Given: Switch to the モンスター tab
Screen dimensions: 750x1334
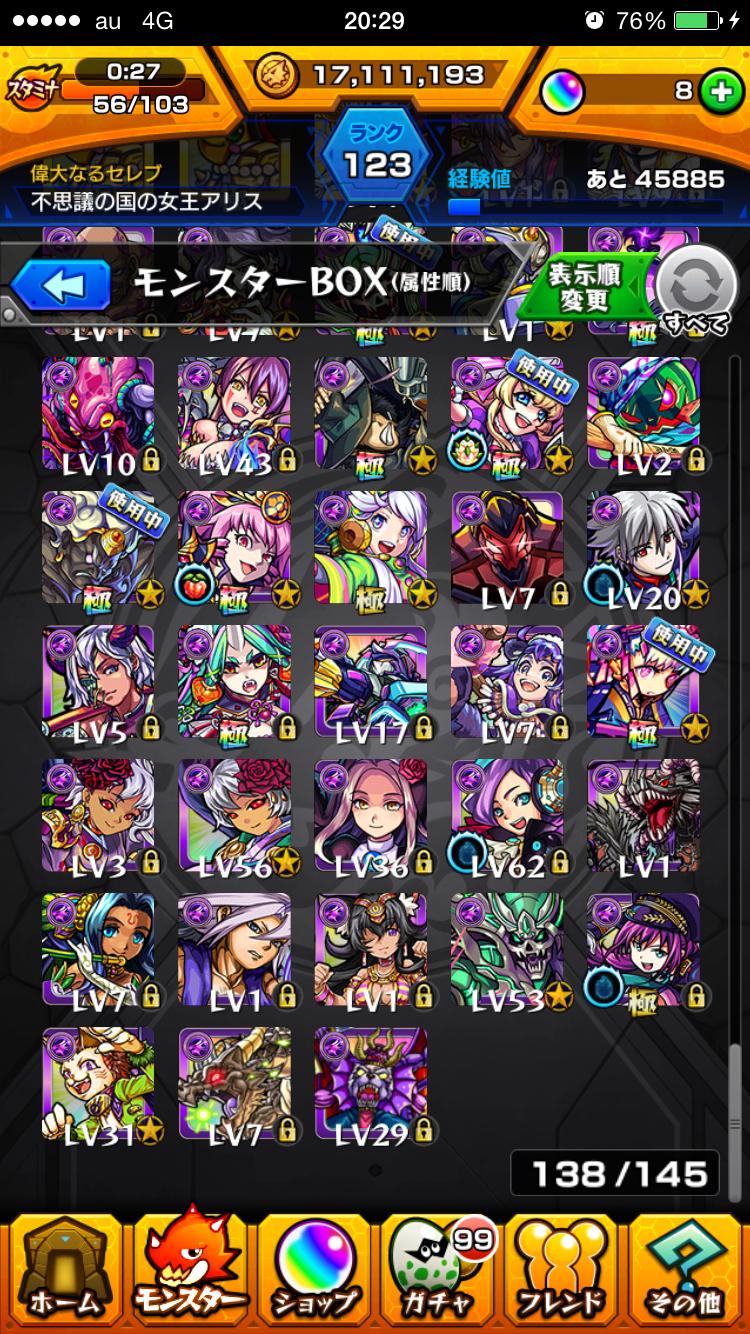Looking at the screenshot, I should click(190, 1271).
